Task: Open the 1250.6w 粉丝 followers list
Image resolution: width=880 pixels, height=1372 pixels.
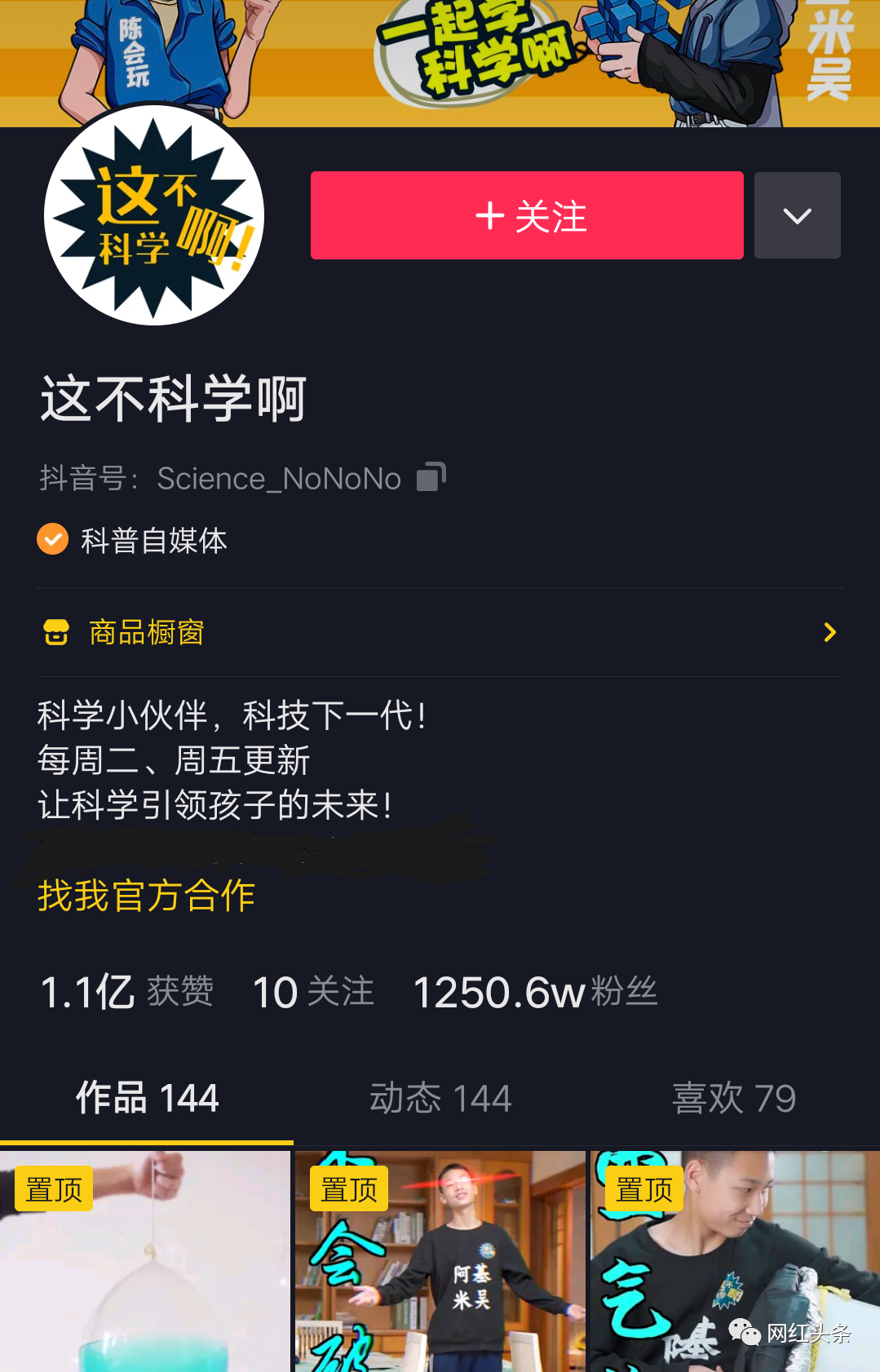Action: [x=535, y=992]
